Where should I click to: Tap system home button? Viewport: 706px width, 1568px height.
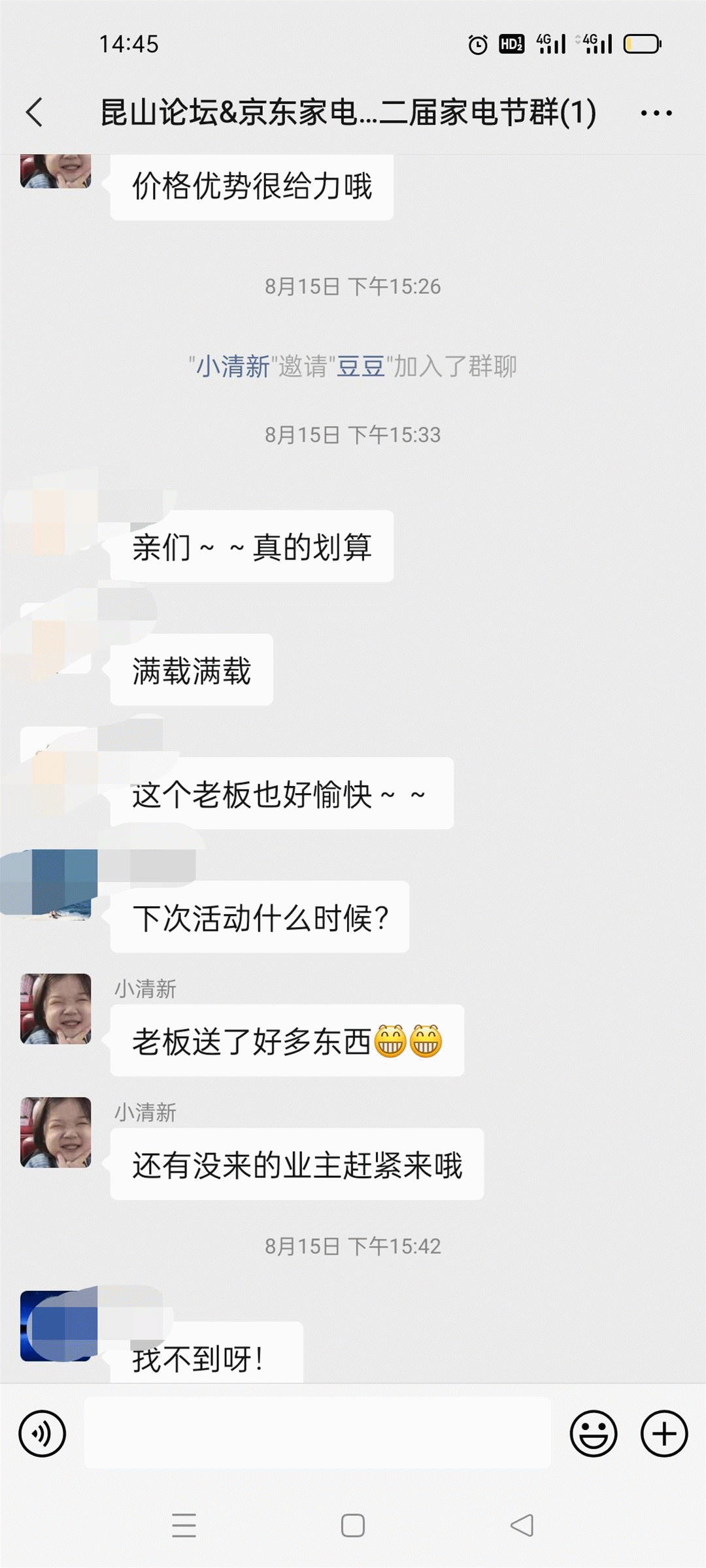(353, 1526)
